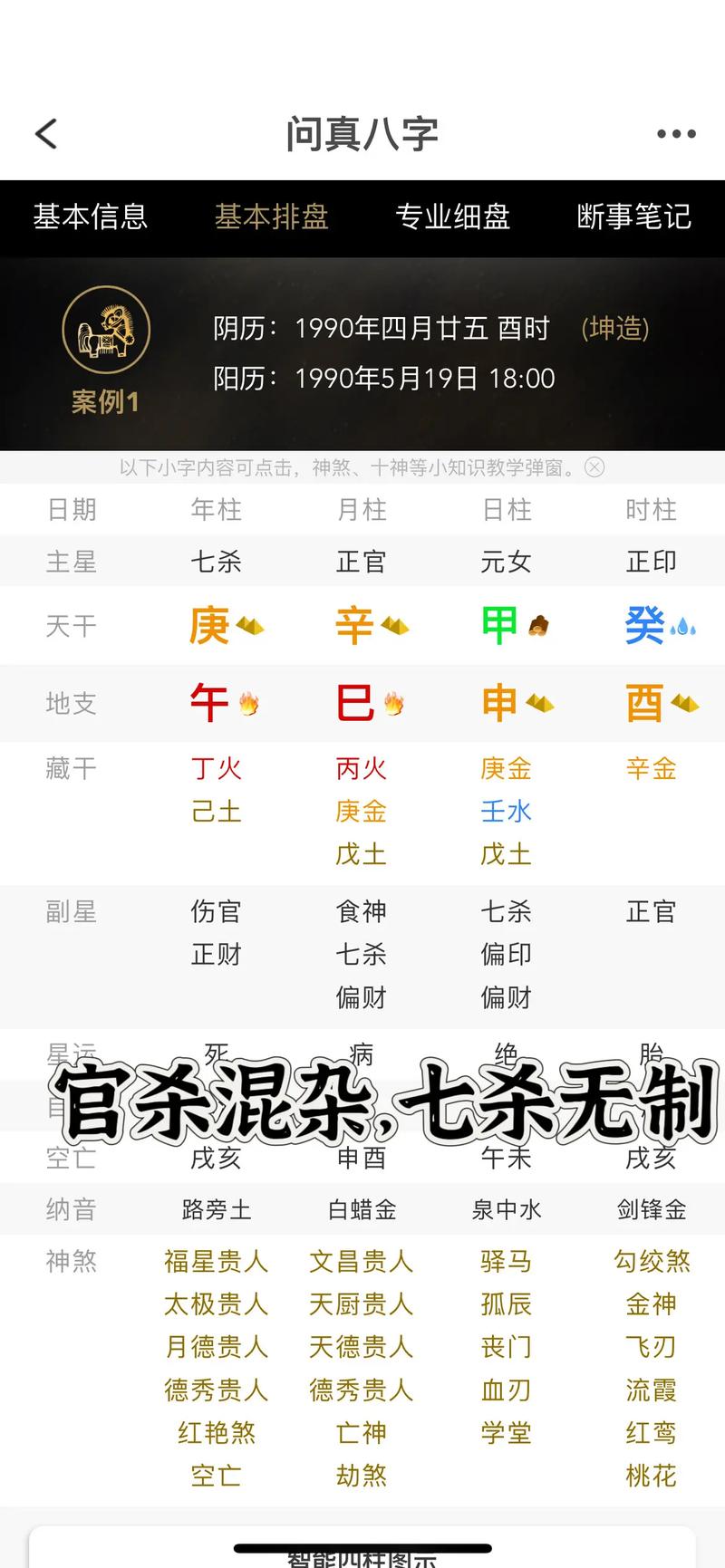
Task: Click the horse zodiac icon for 案例1
Action: tap(106, 331)
